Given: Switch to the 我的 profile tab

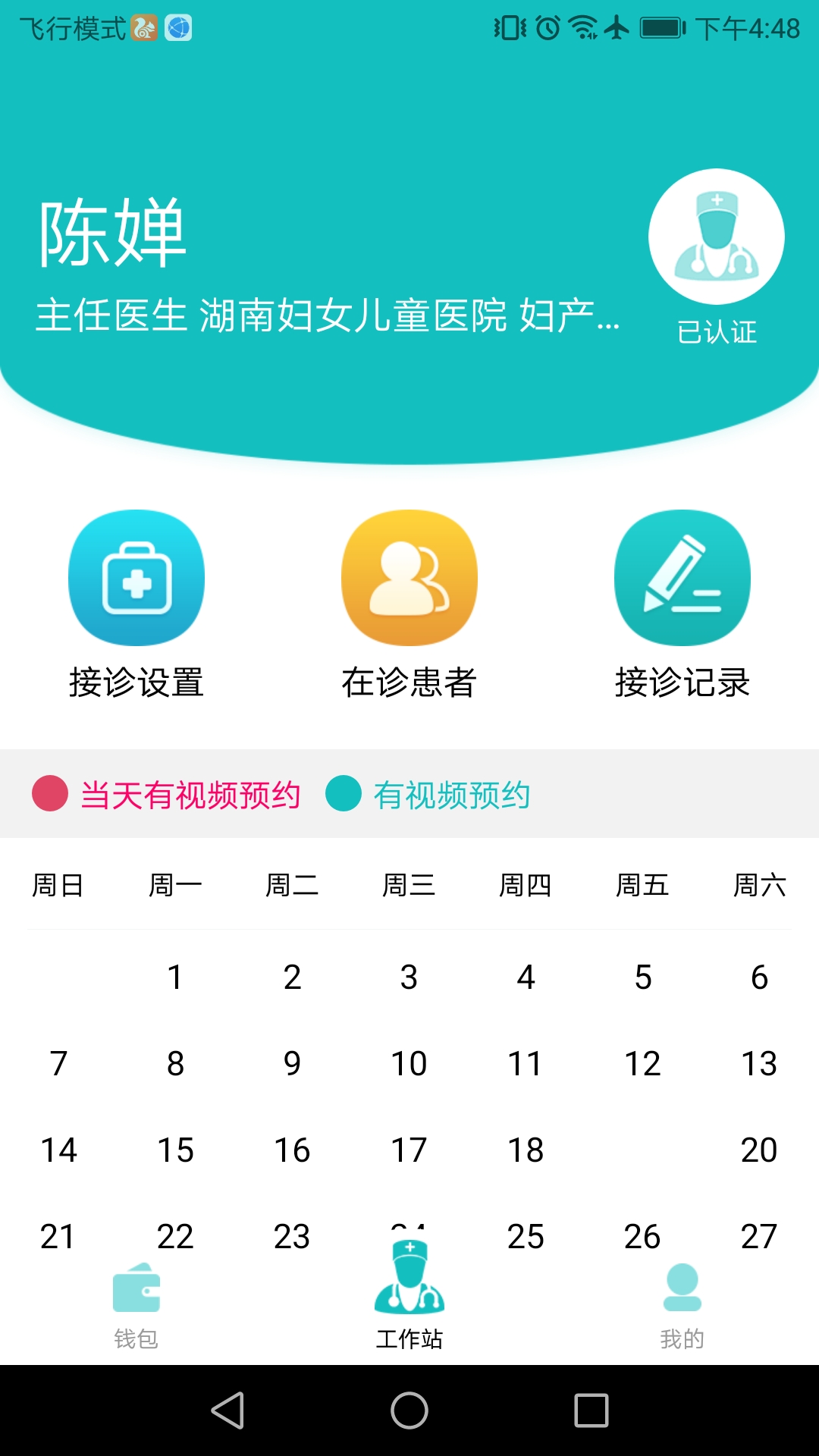Looking at the screenshot, I should click(682, 1306).
